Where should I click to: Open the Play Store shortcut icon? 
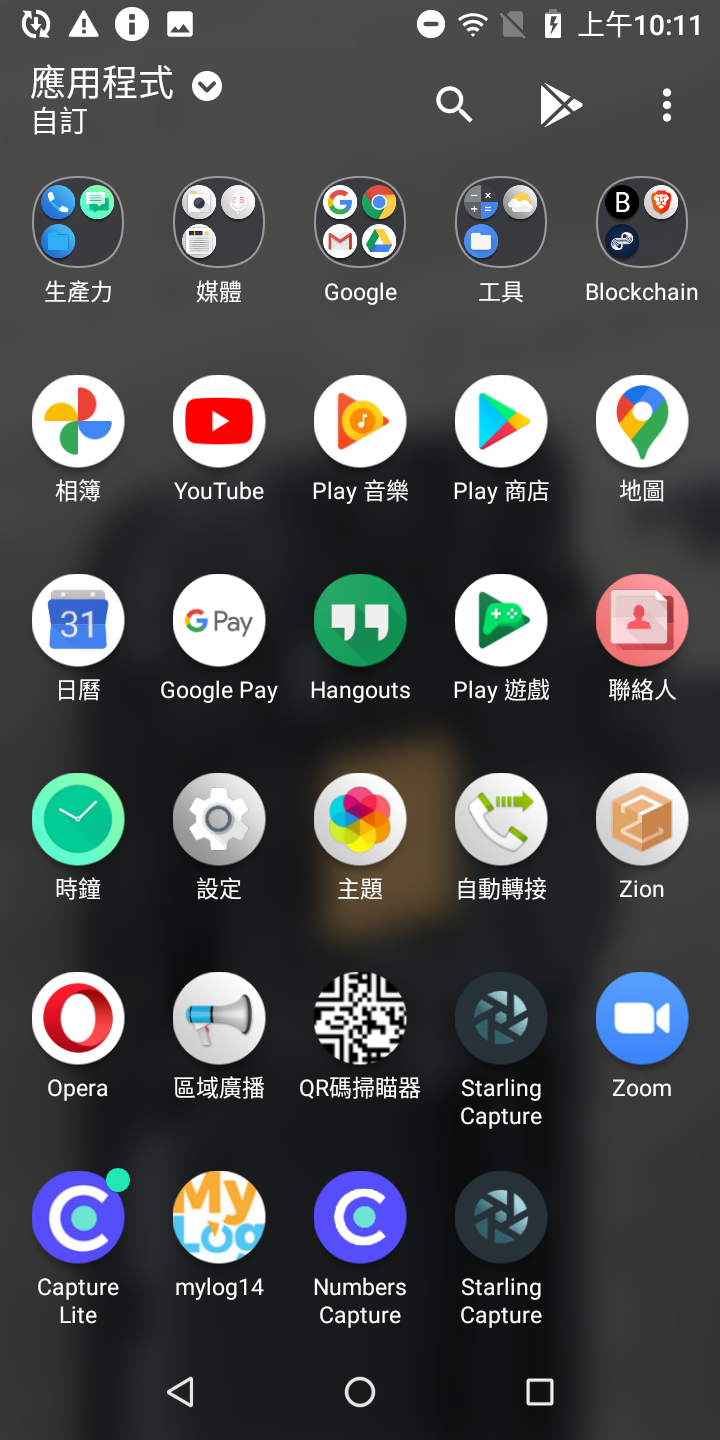[561, 104]
